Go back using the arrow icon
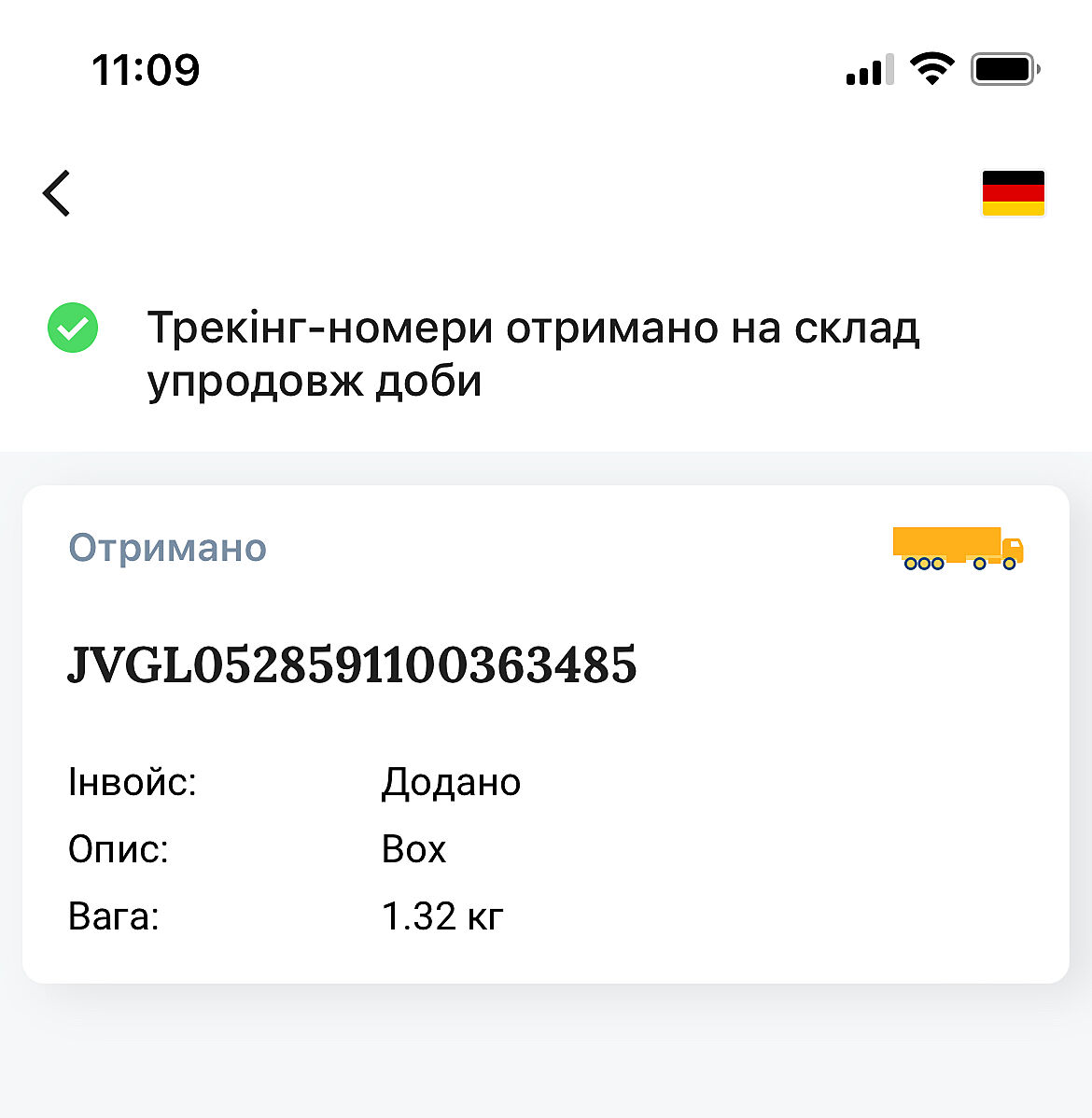This screenshot has height=1118, width=1092. click(57, 193)
